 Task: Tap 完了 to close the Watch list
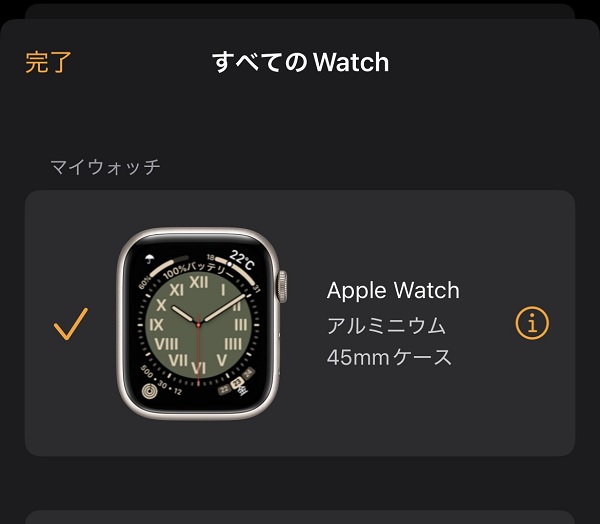(49, 63)
